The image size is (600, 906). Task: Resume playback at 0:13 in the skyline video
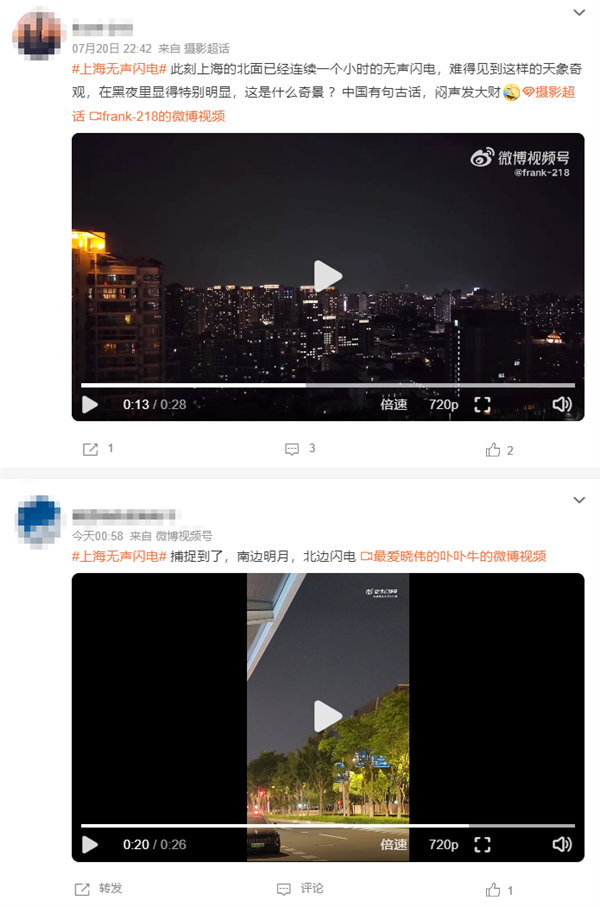(x=90, y=405)
